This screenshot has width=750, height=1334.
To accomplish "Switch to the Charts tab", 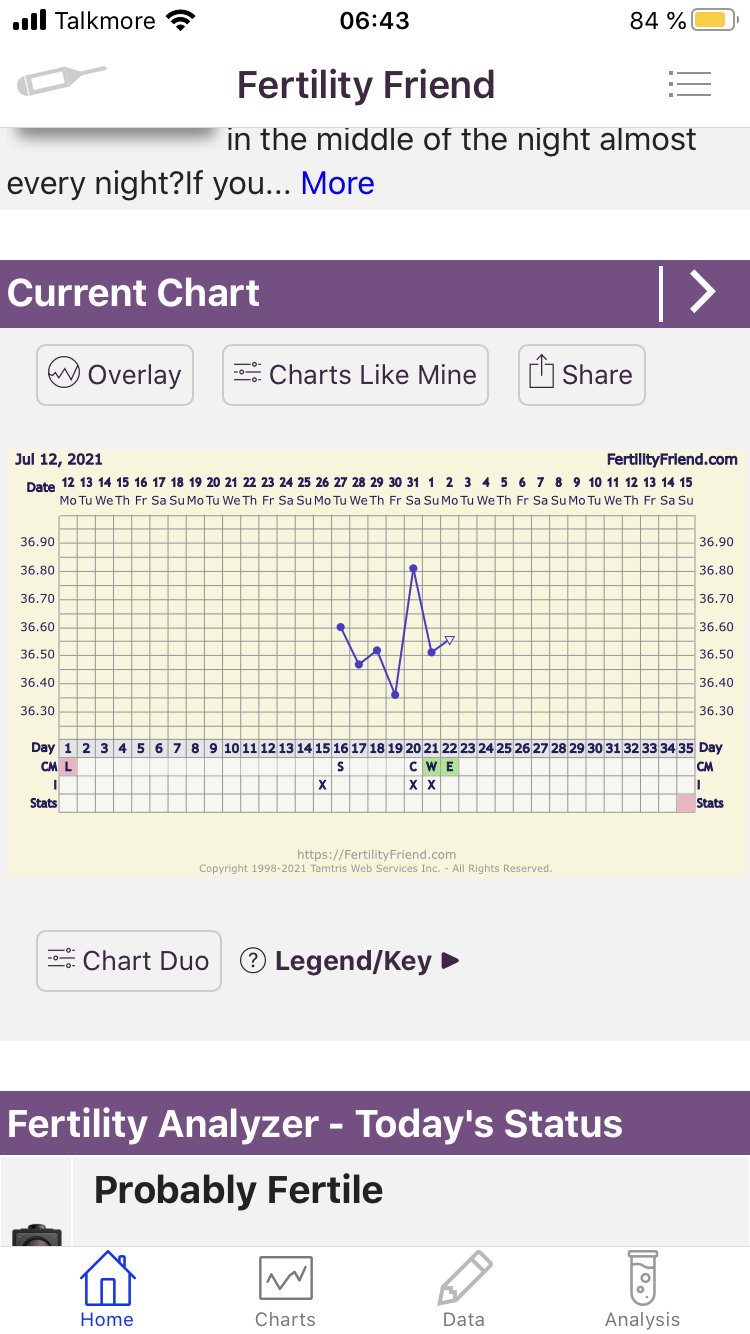I will tap(285, 1290).
